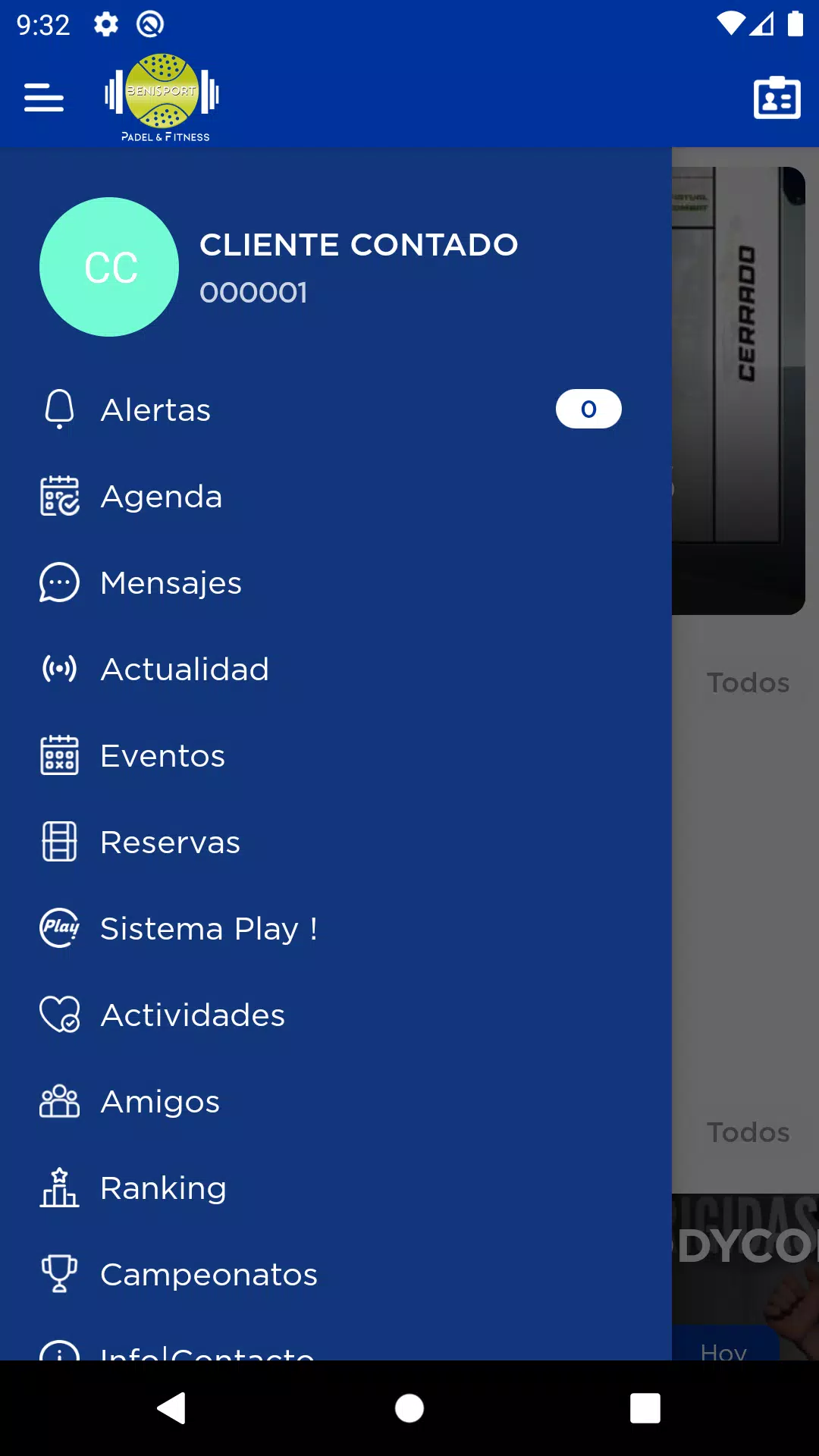Open Sistema Play !
This screenshot has width=819, height=1456.
(x=336, y=928)
